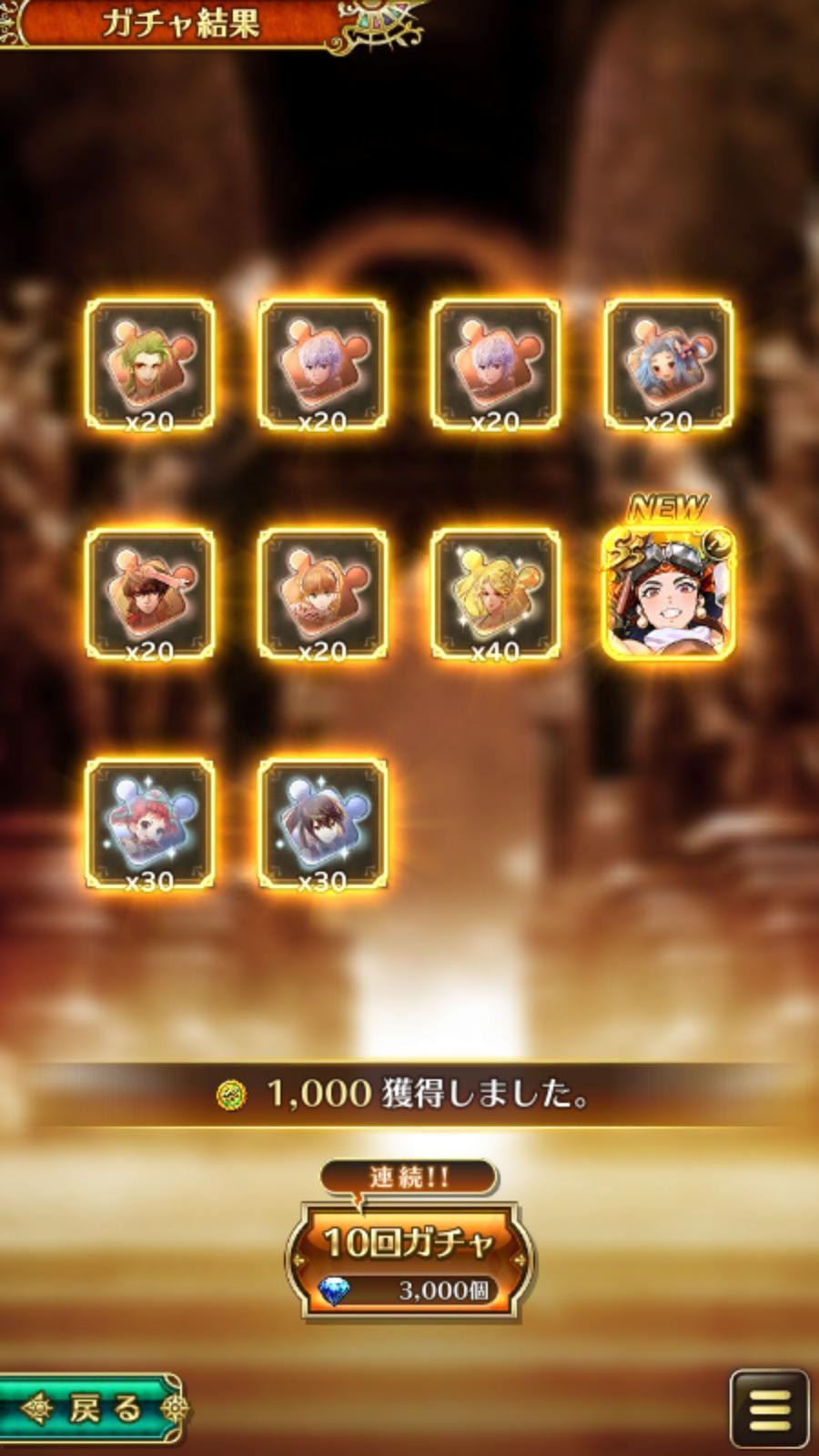Open the hamburger menu button

(769, 1409)
